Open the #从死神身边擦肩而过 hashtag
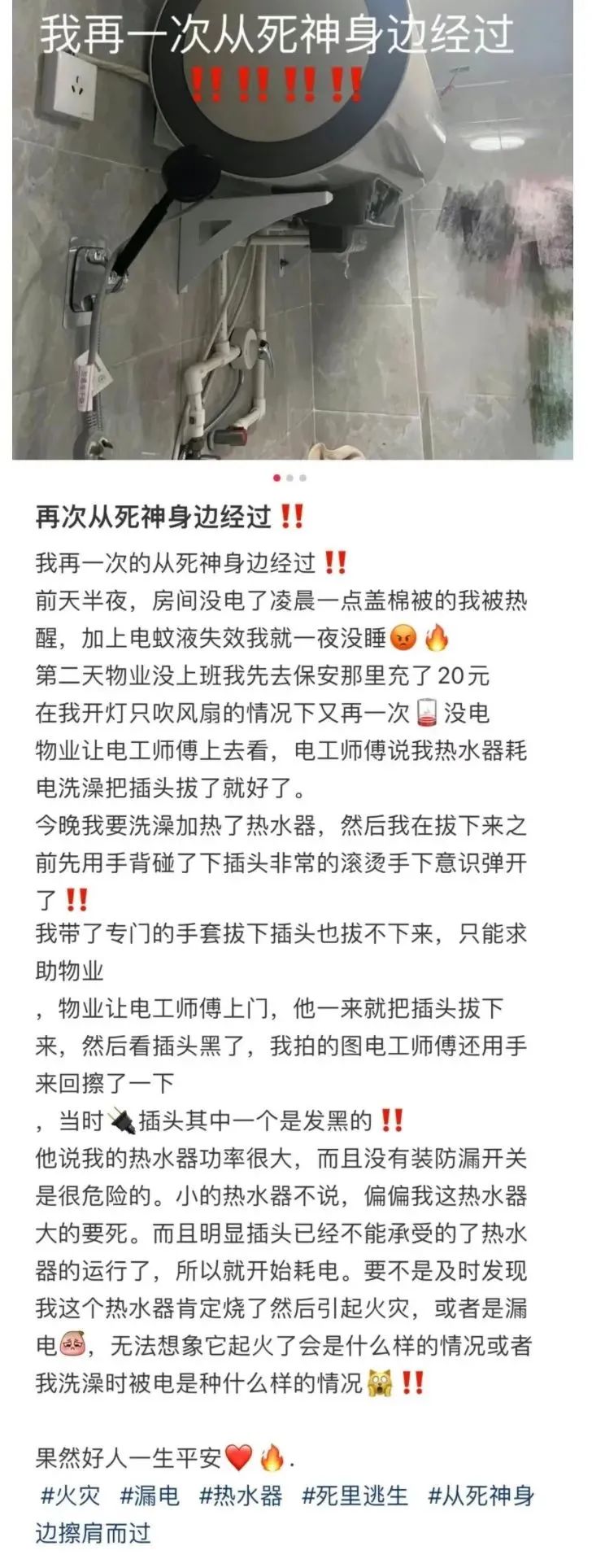592x1568 pixels. click(x=480, y=1495)
